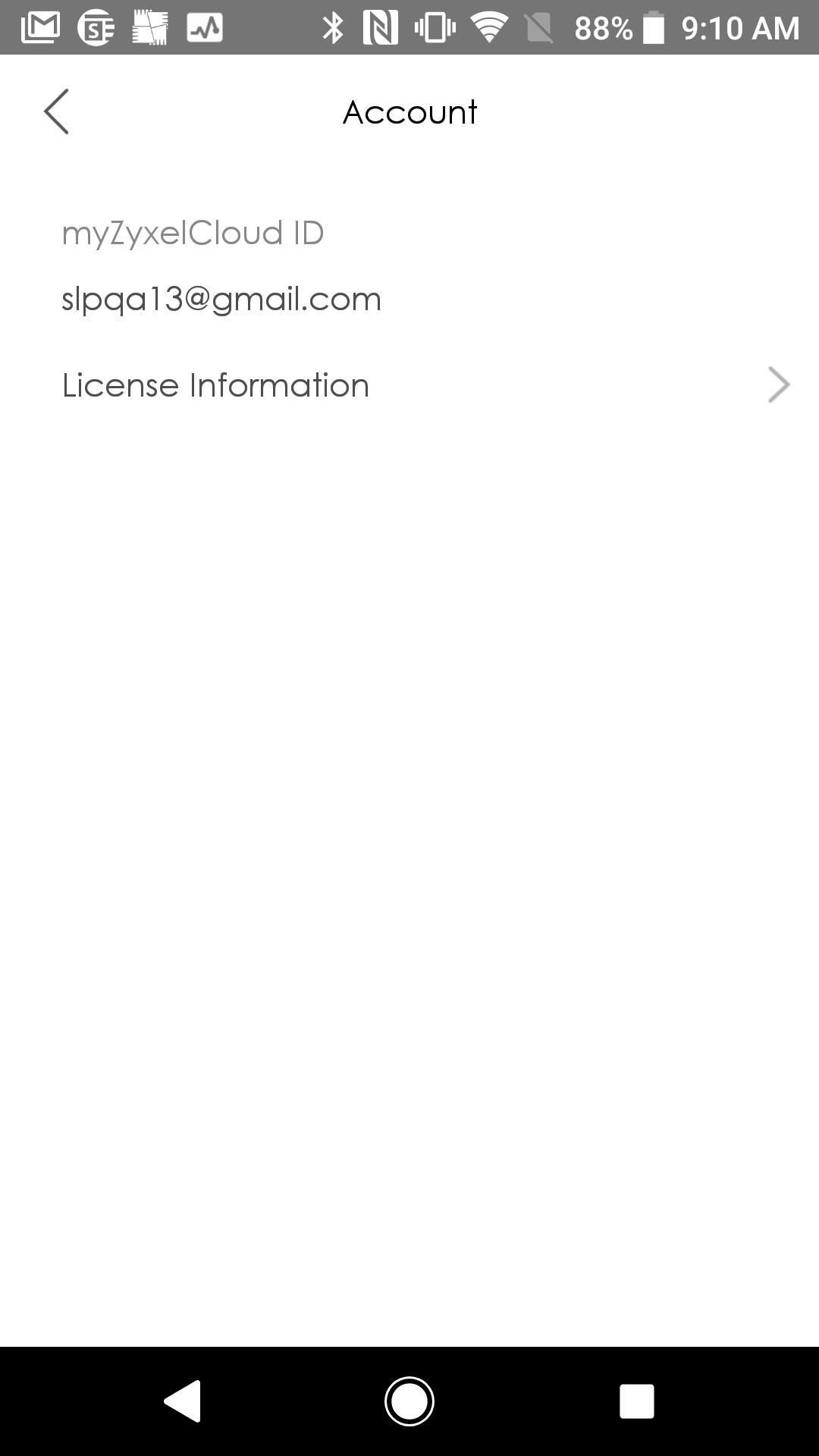This screenshot has width=819, height=1456.
Task: Go back from the Account screen
Action: [x=56, y=111]
